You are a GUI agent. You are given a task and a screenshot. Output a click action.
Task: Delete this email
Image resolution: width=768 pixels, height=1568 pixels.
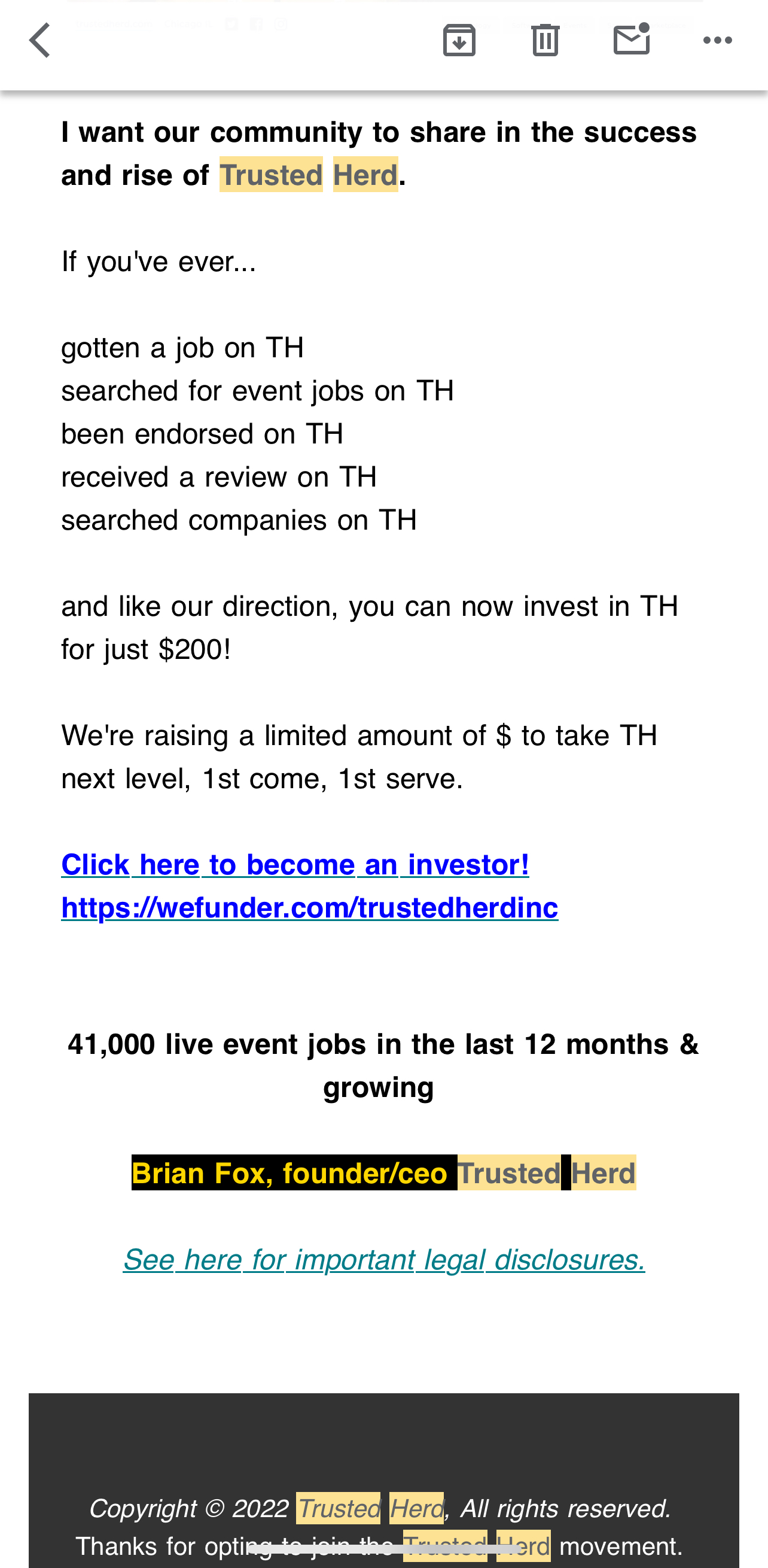coord(545,41)
